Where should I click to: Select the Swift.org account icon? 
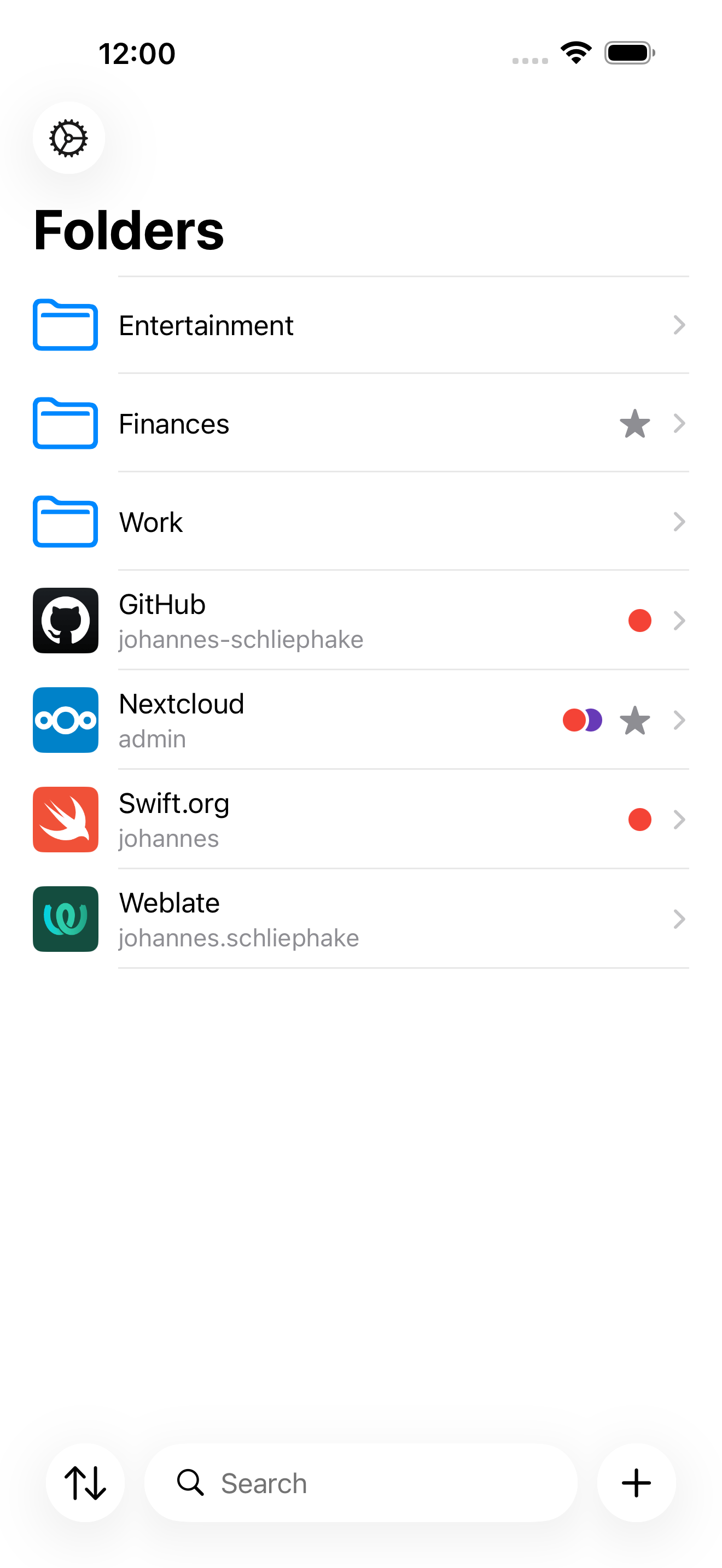(x=65, y=820)
